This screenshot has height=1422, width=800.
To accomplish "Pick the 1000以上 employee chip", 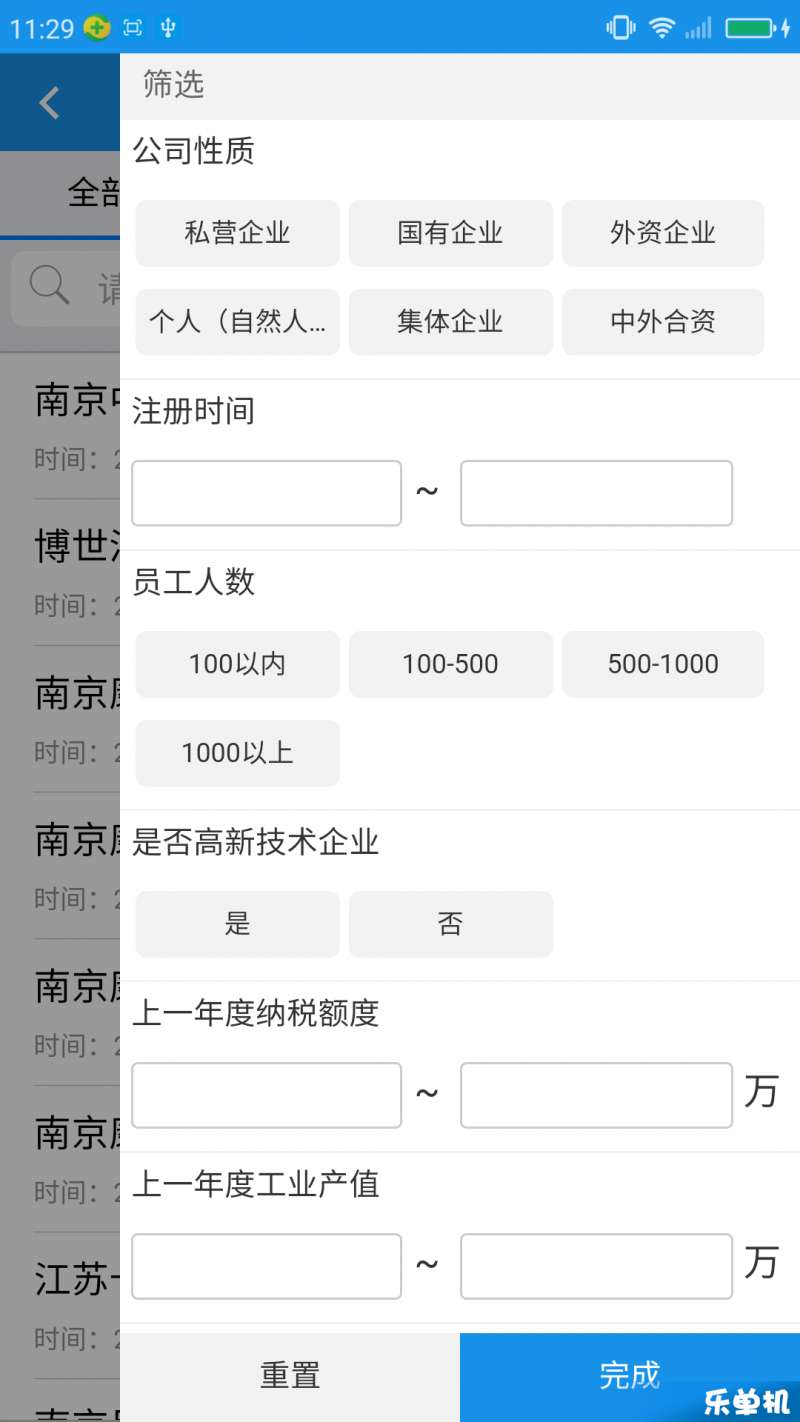I will click(x=238, y=753).
